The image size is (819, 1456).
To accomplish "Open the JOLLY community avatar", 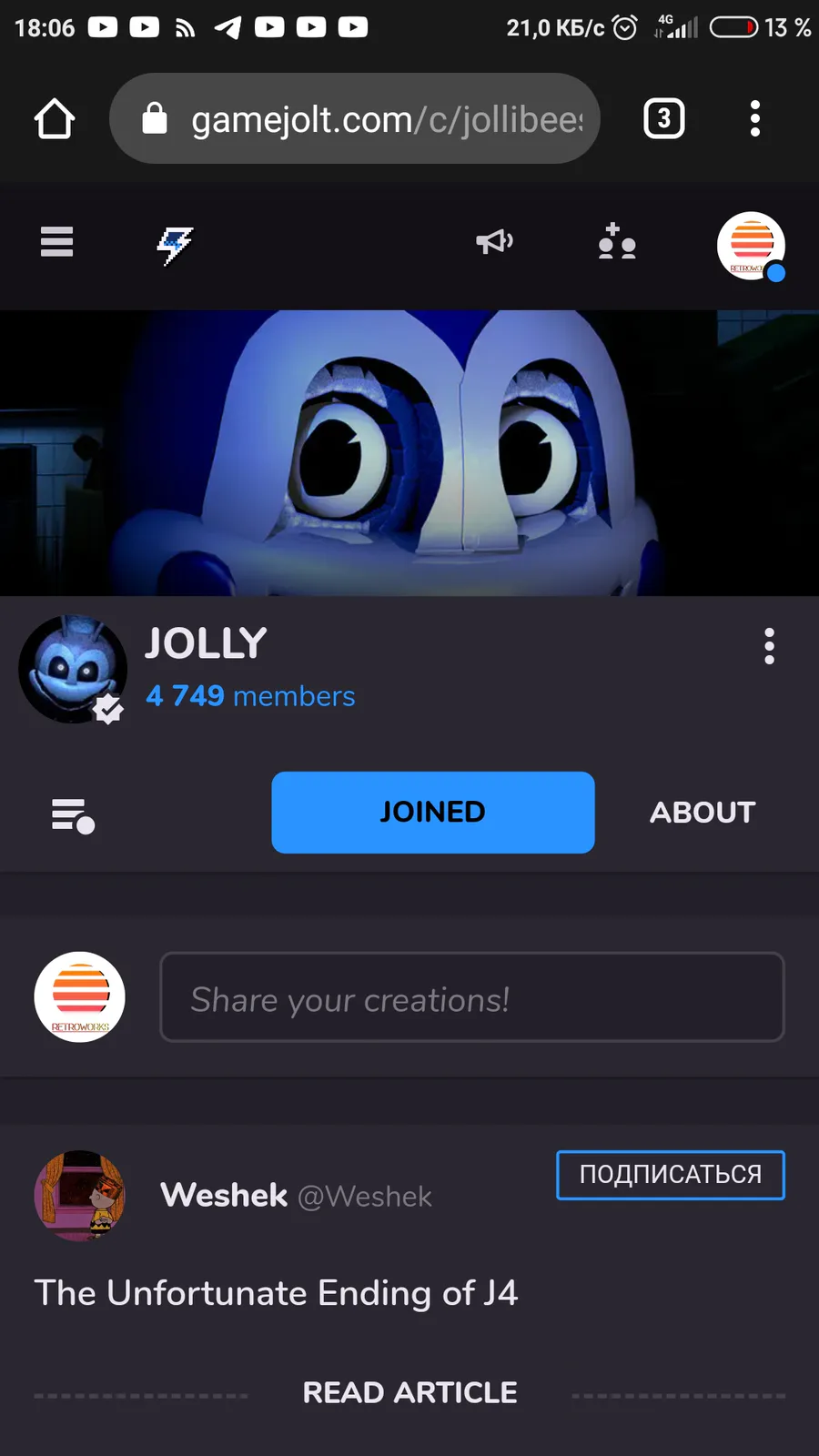I will tap(73, 669).
